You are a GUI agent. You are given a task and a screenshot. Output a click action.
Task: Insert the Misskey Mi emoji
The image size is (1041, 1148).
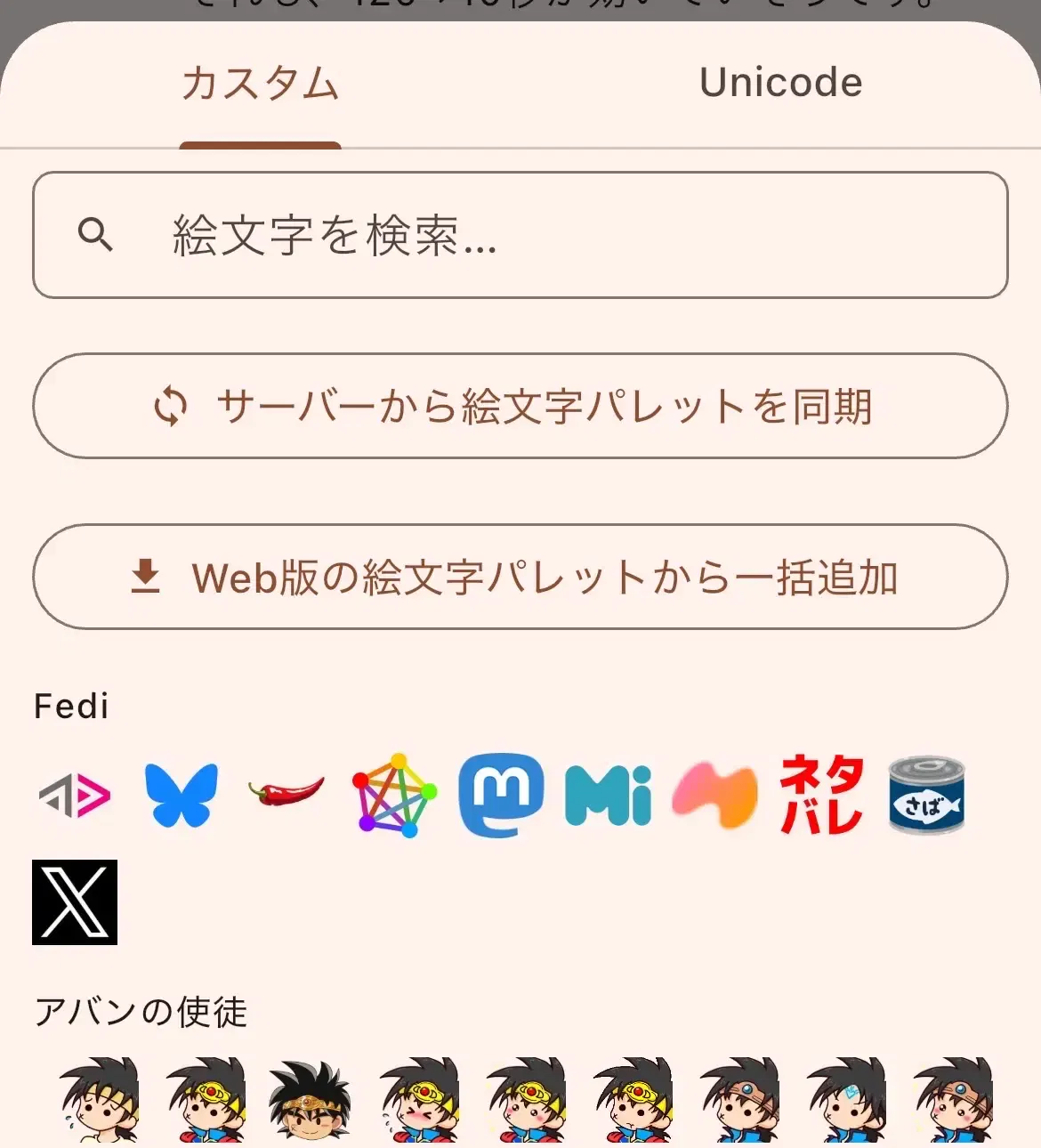(x=609, y=795)
